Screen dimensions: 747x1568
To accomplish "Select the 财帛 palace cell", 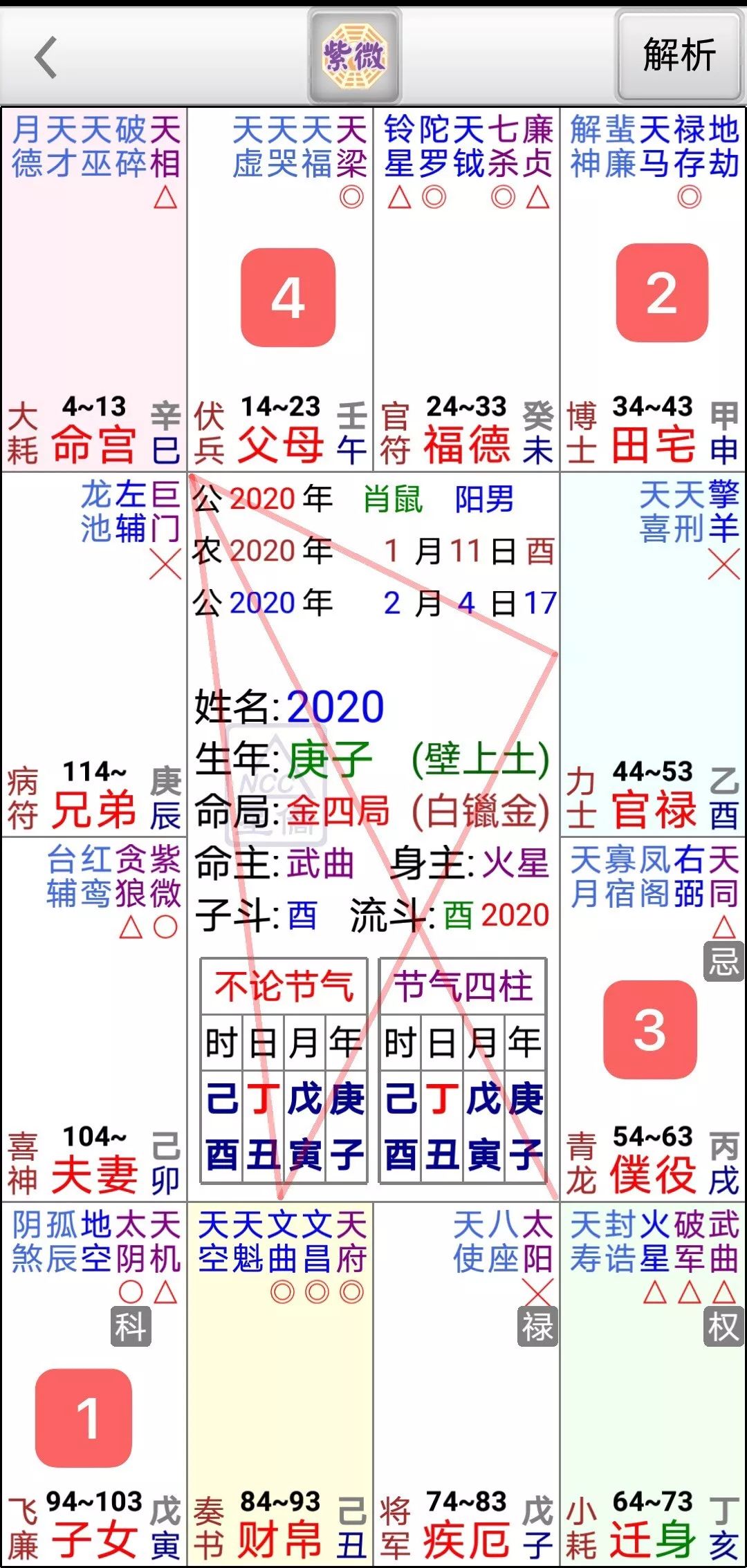I will point(280,1384).
